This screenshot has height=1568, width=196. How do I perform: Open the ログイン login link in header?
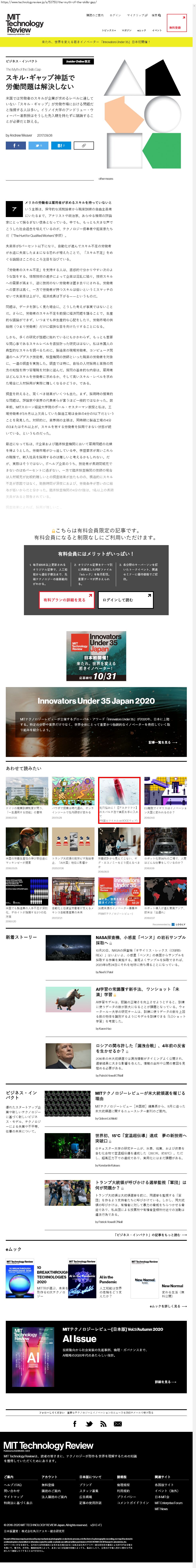click(114, 15)
